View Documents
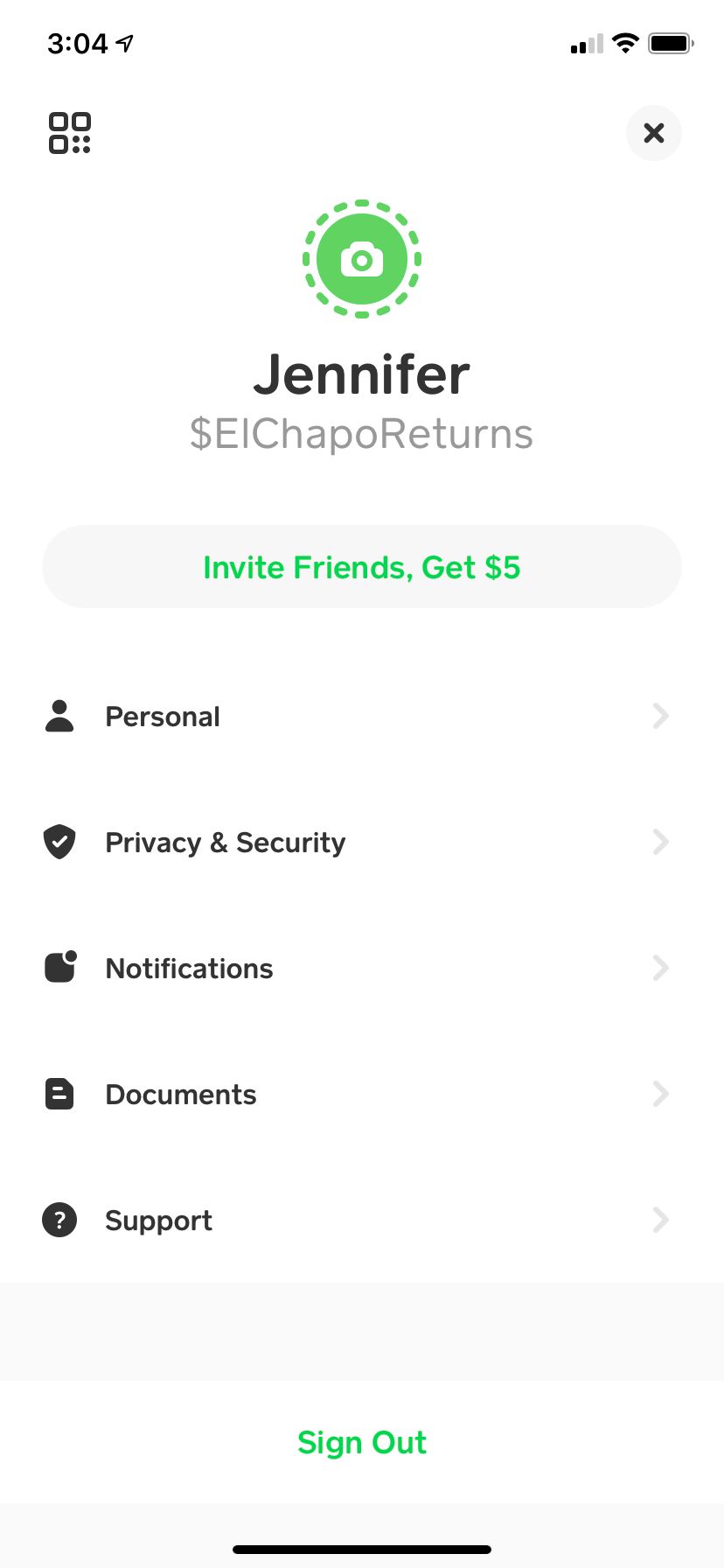 (362, 1095)
